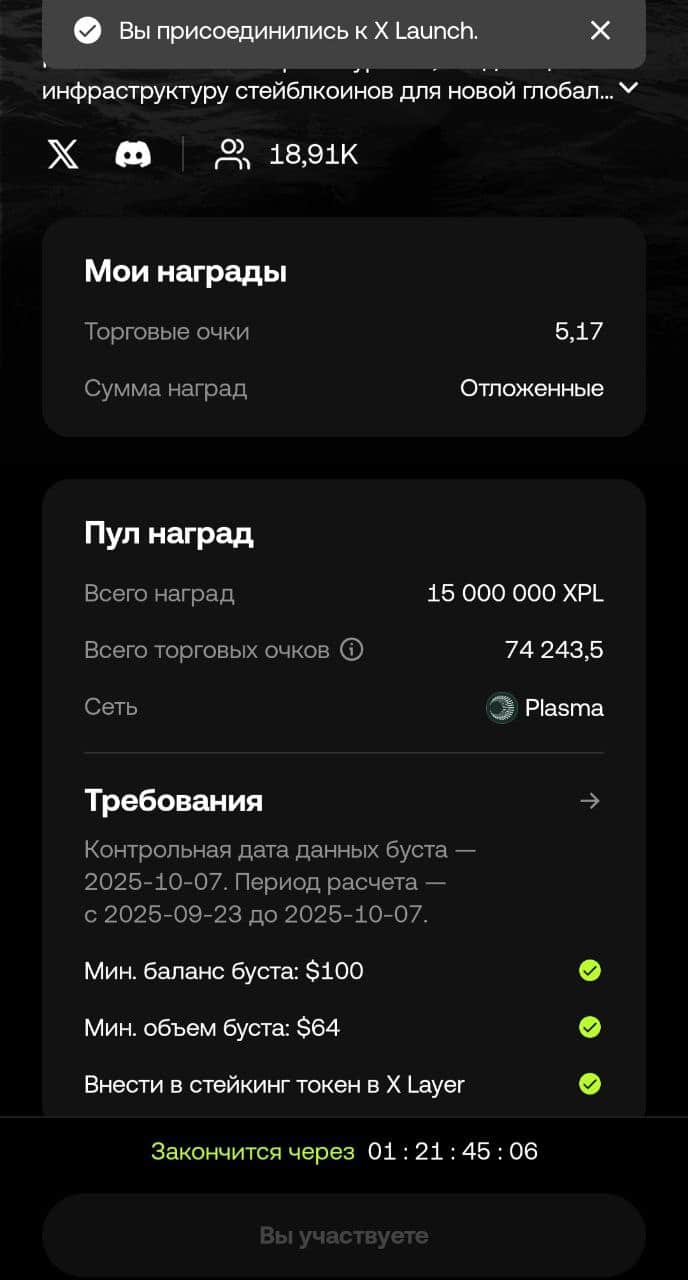Open the Требования details arrow

click(590, 801)
